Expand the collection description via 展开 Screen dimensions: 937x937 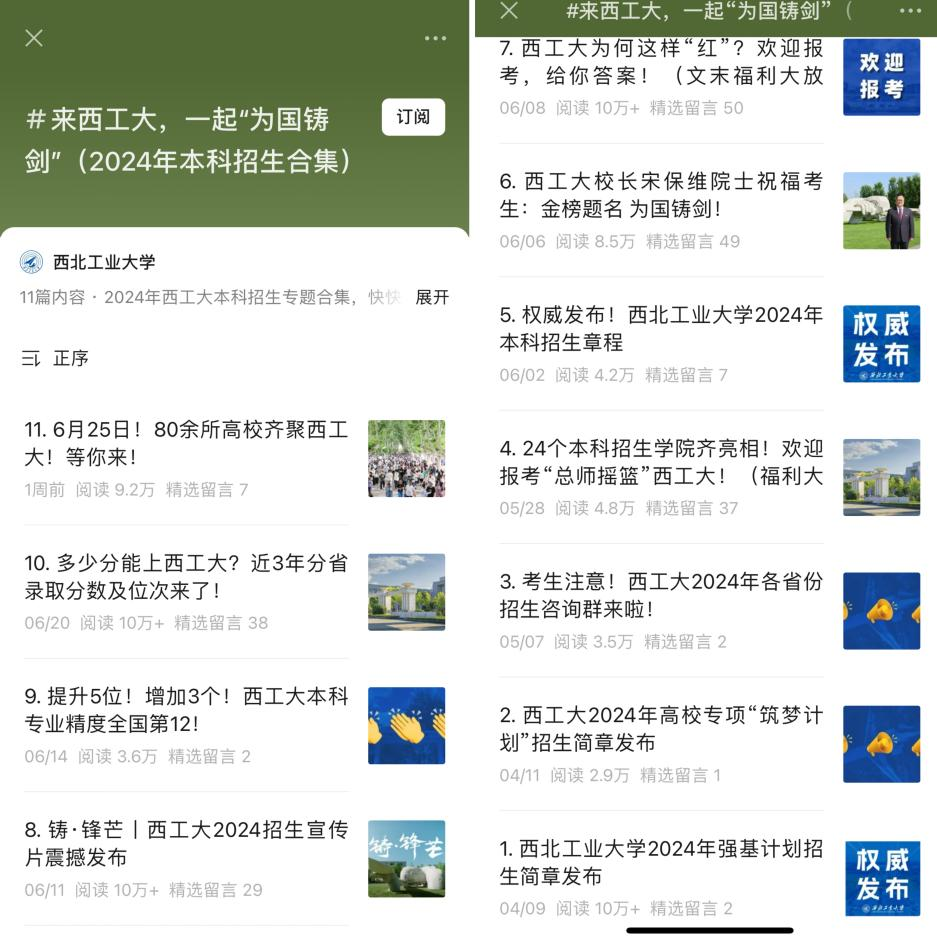coord(432,297)
